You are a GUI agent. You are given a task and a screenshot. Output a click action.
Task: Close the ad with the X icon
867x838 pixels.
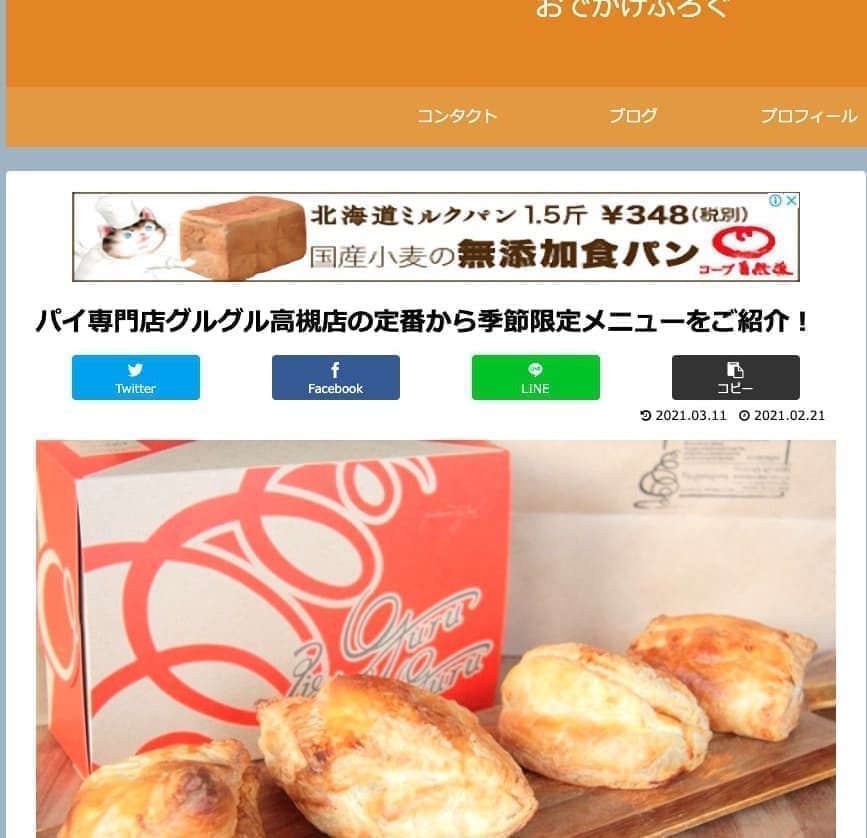(791, 201)
